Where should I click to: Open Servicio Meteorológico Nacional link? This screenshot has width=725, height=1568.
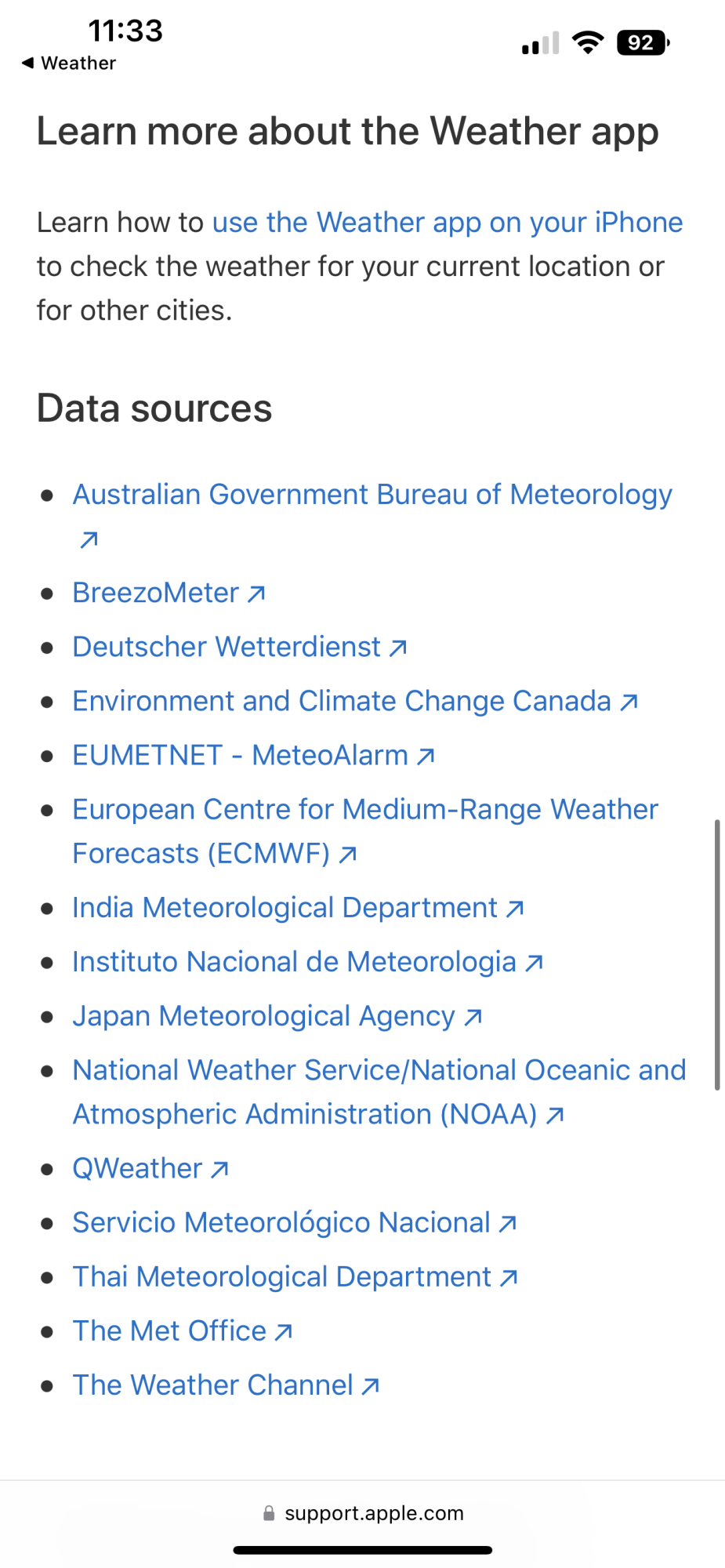295,1222
